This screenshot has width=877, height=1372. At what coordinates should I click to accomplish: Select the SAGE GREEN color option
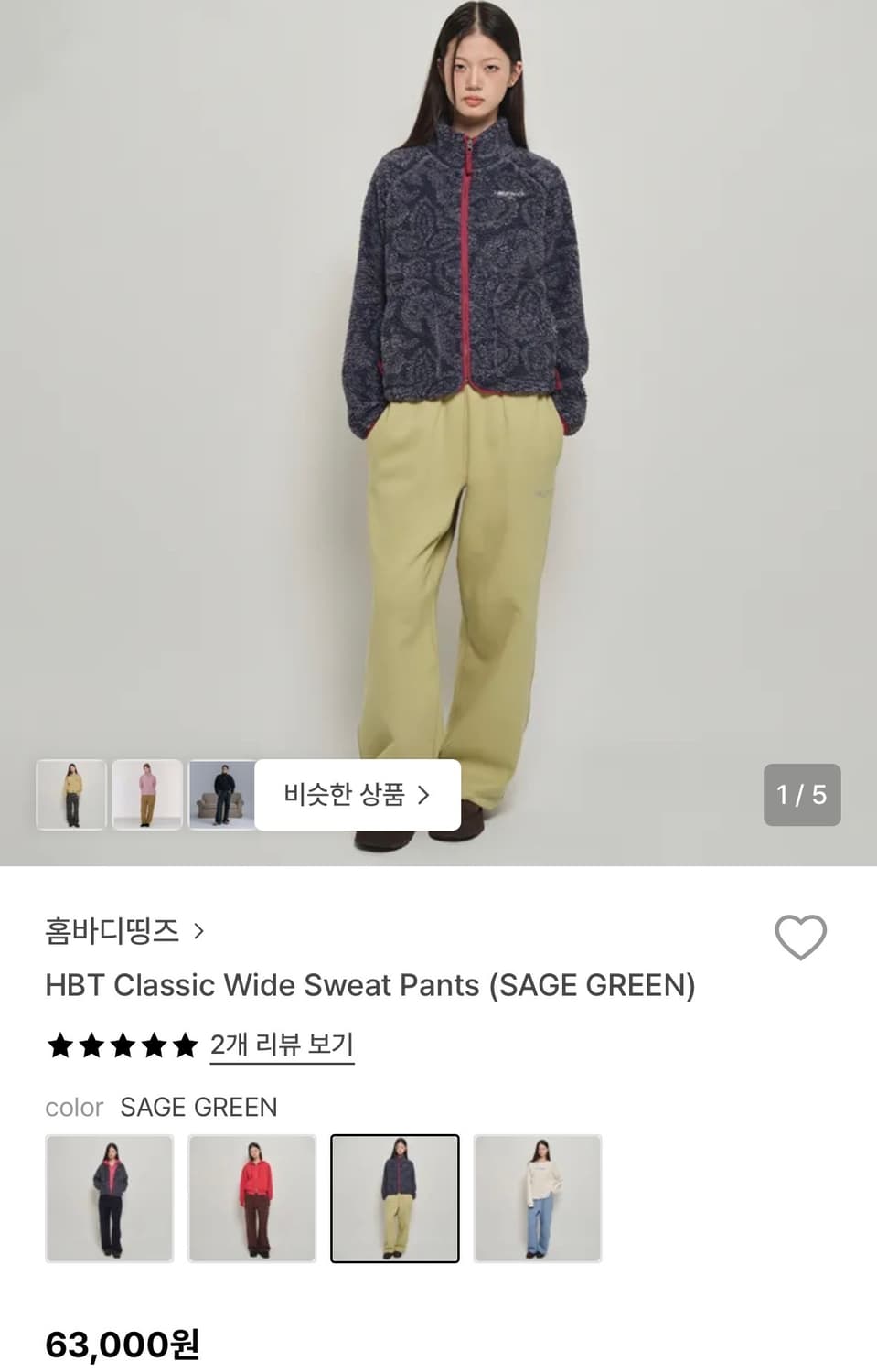click(x=395, y=1198)
